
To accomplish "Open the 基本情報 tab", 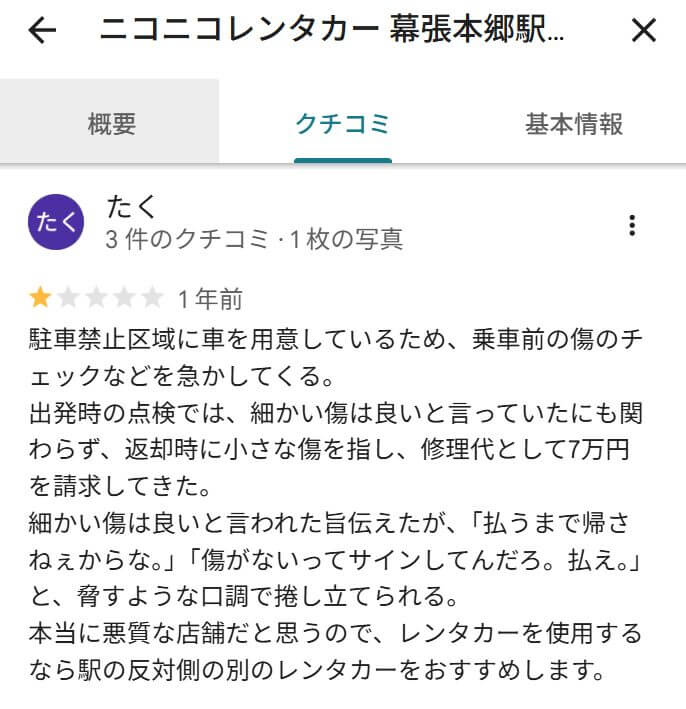I will coord(574,124).
